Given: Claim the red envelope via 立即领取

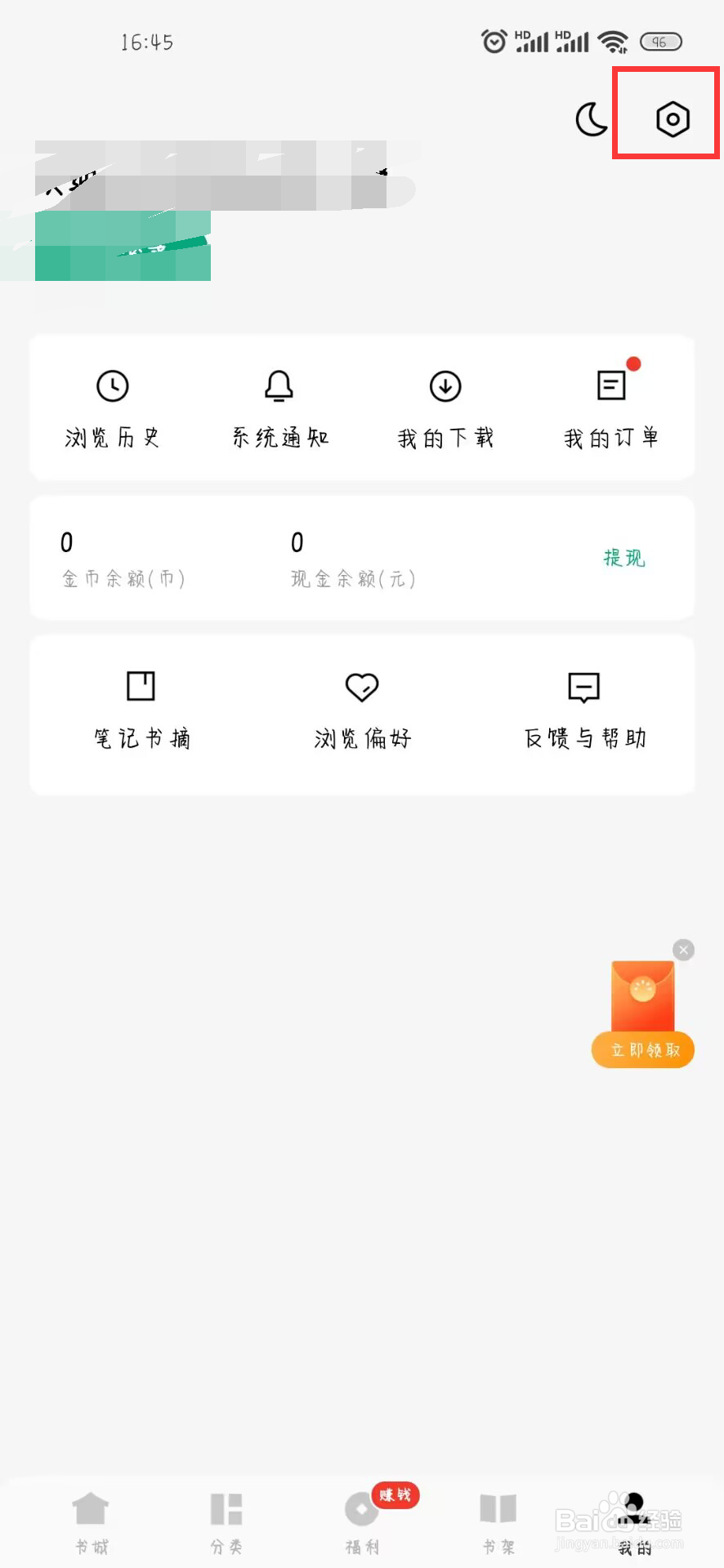Looking at the screenshot, I should pos(644,1050).
